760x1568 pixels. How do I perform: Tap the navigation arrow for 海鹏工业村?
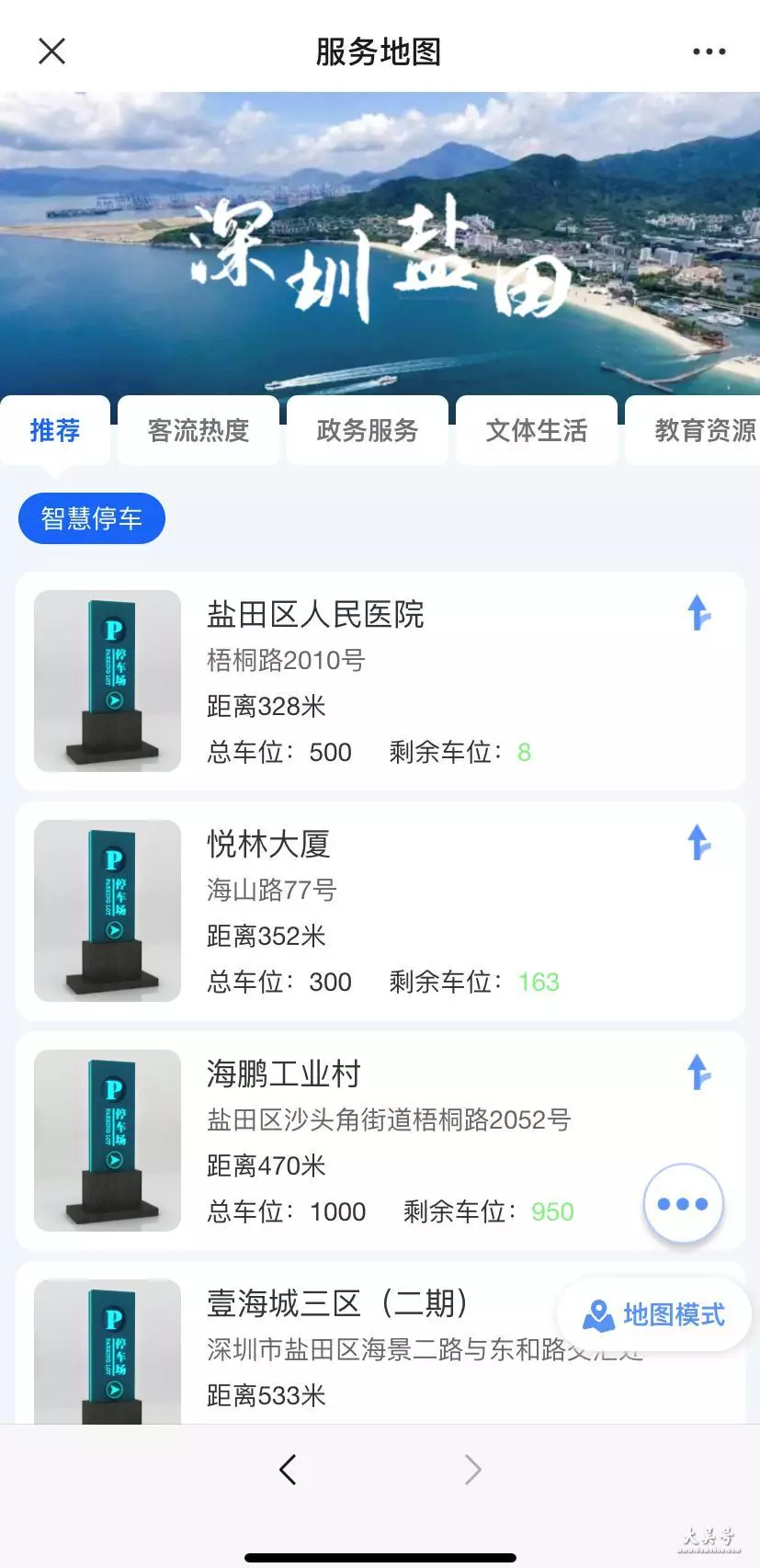pyautogui.click(x=698, y=1072)
